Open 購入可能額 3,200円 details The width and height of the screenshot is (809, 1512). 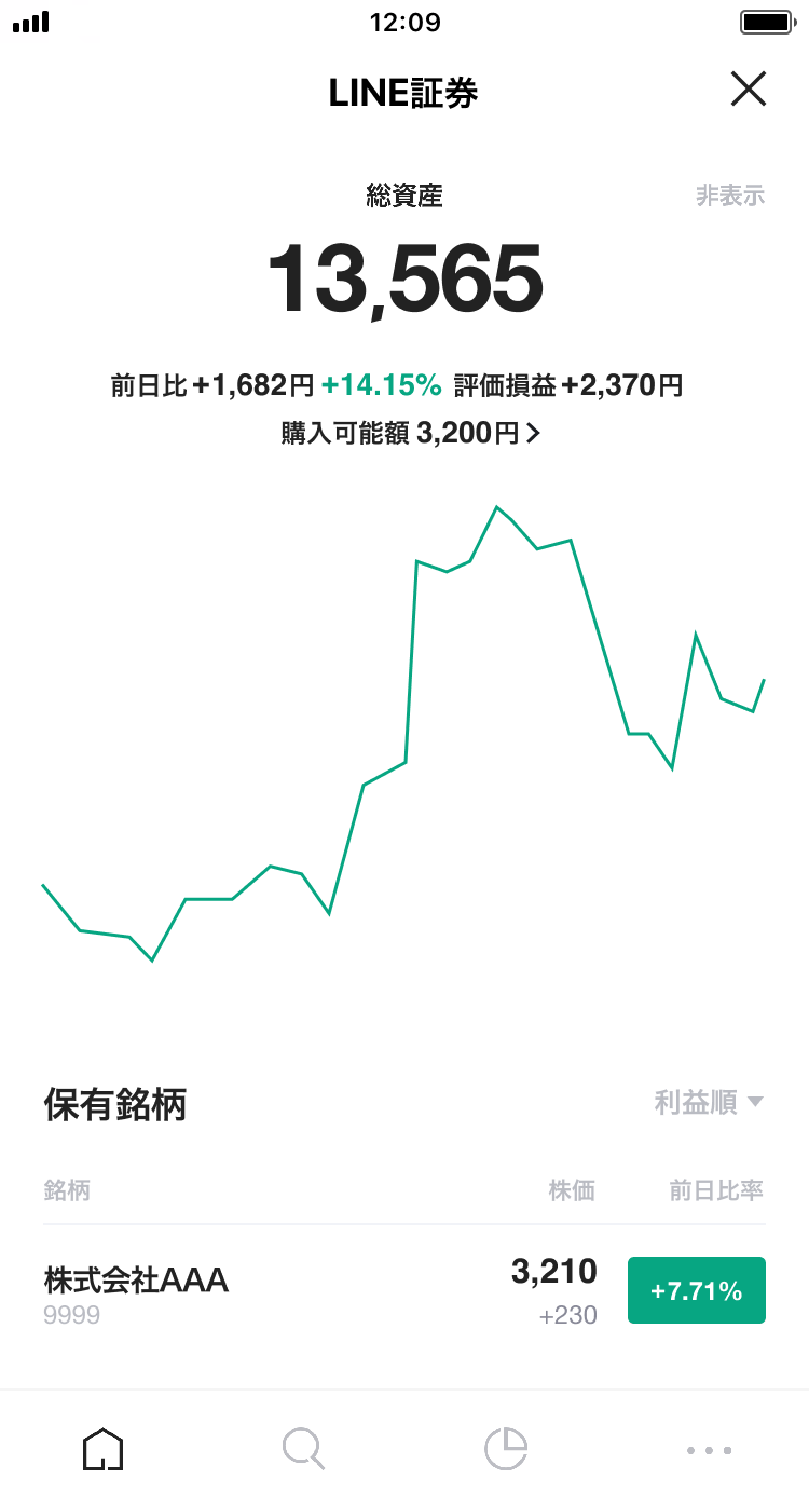(410, 433)
